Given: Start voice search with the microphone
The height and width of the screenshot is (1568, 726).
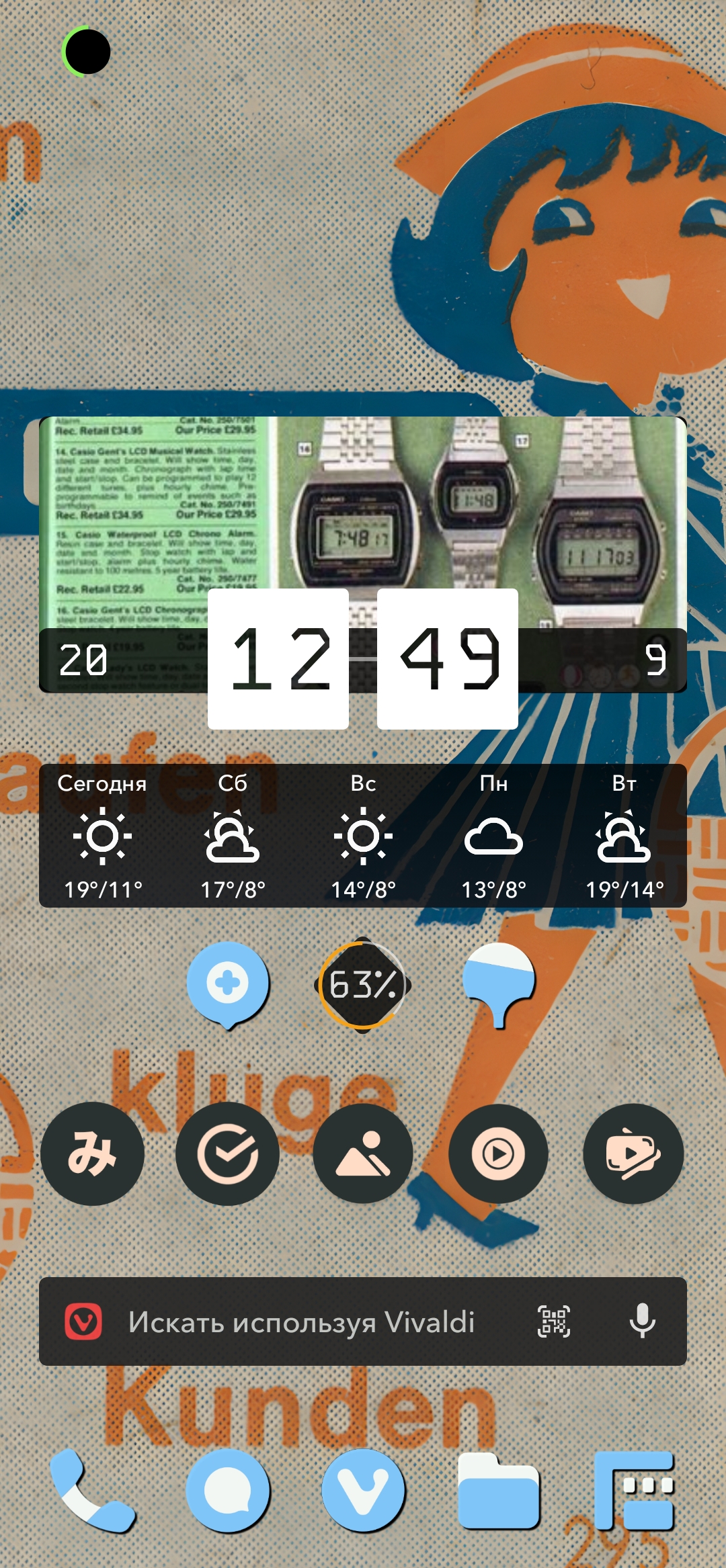Looking at the screenshot, I should [x=642, y=1321].
